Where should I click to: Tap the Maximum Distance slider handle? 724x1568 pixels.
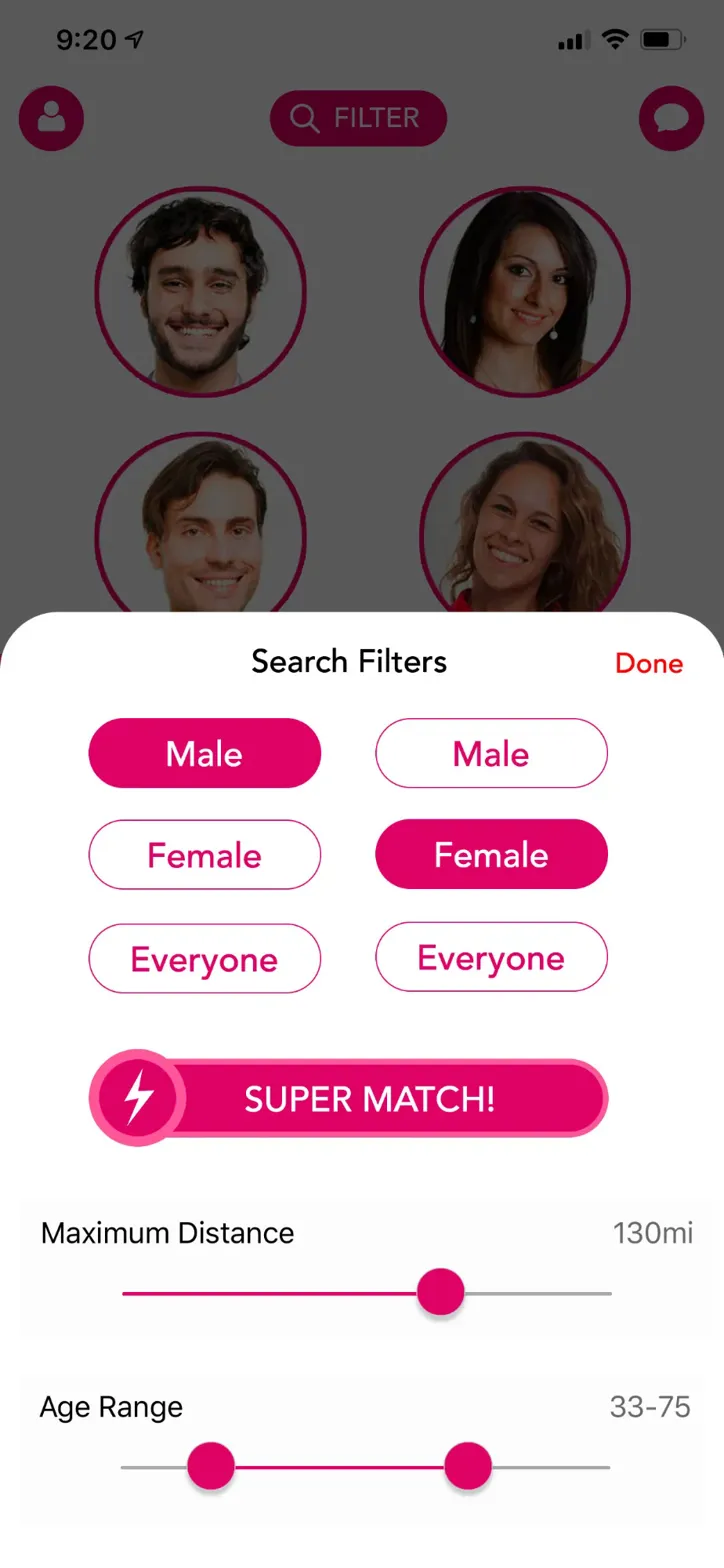[440, 1292]
